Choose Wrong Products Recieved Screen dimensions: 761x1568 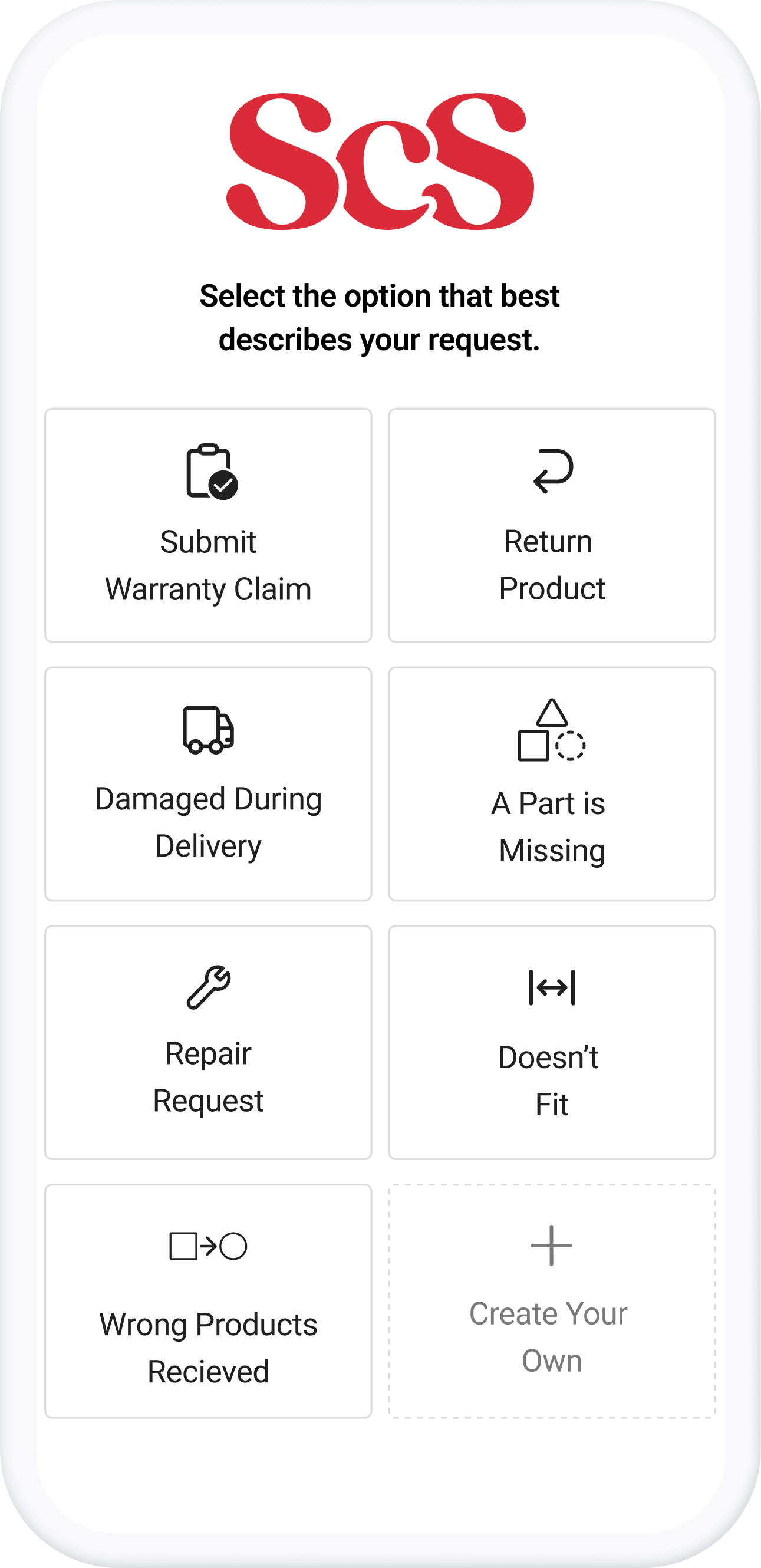[208, 1302]
